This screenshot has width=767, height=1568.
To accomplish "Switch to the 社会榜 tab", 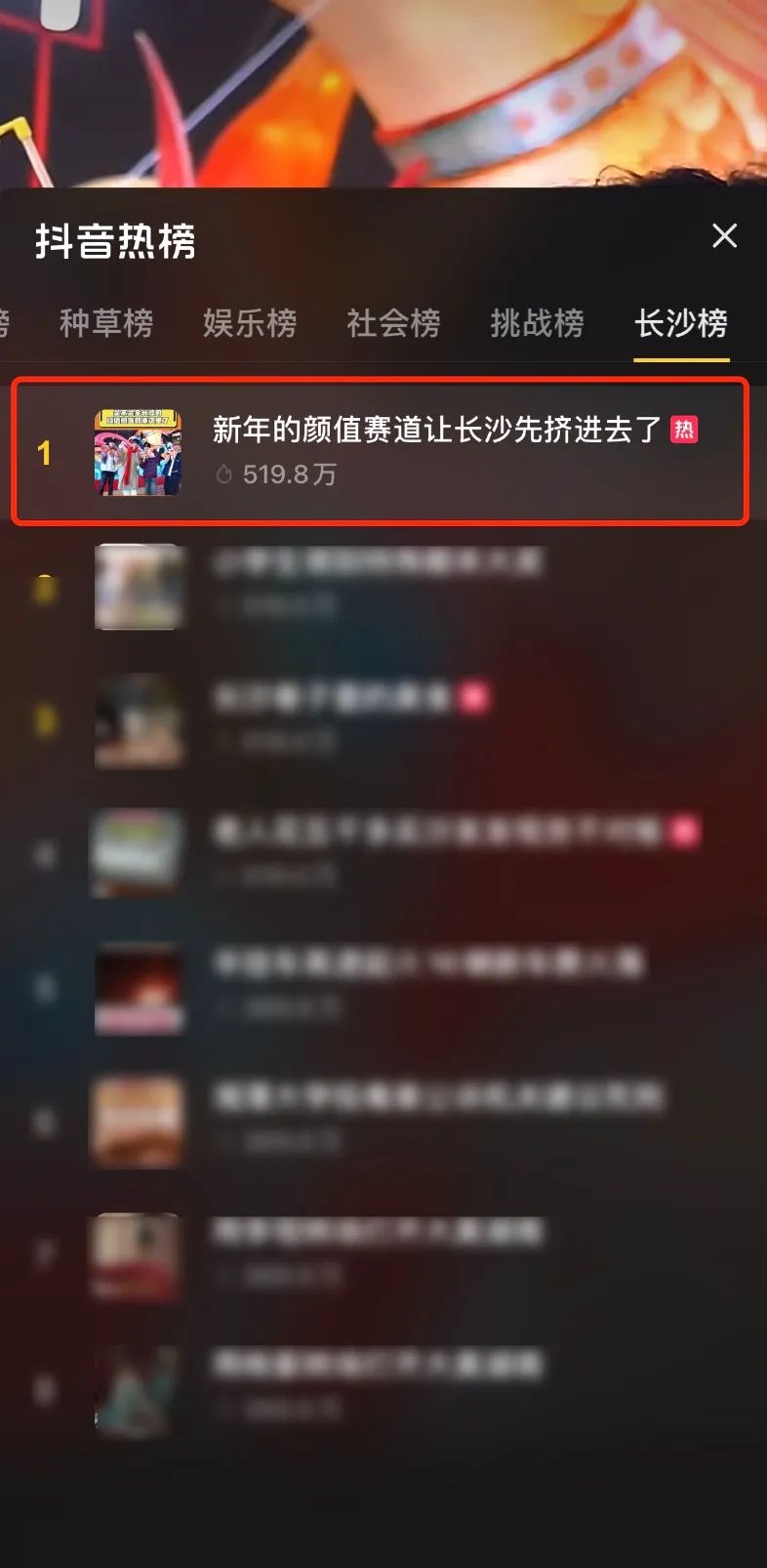I will coord(393,323).
